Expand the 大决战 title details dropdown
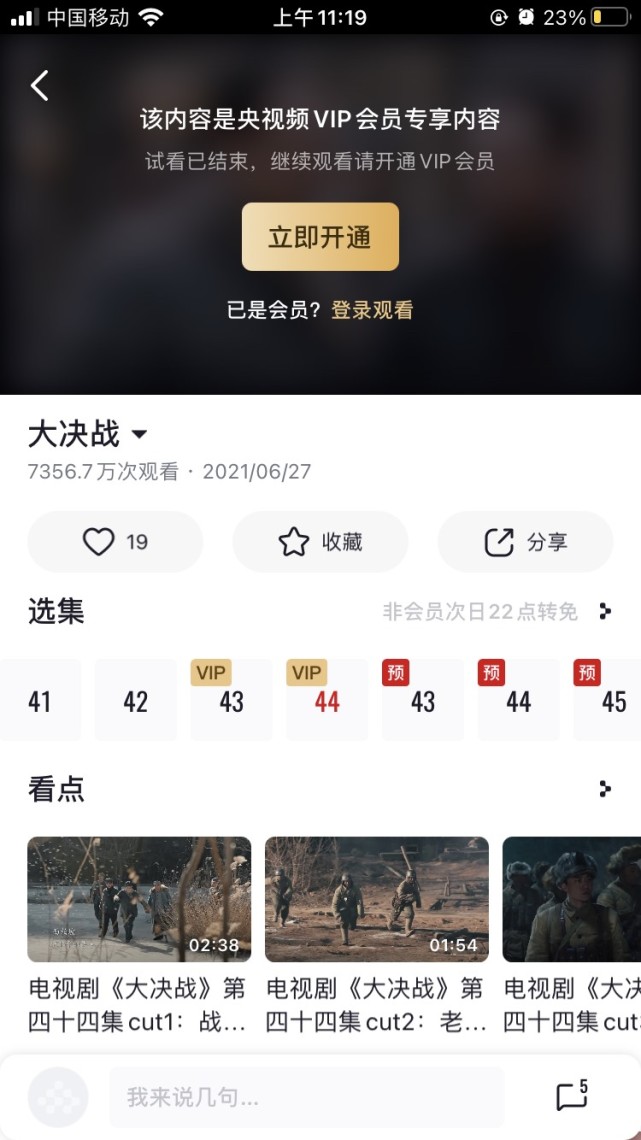 140,434
